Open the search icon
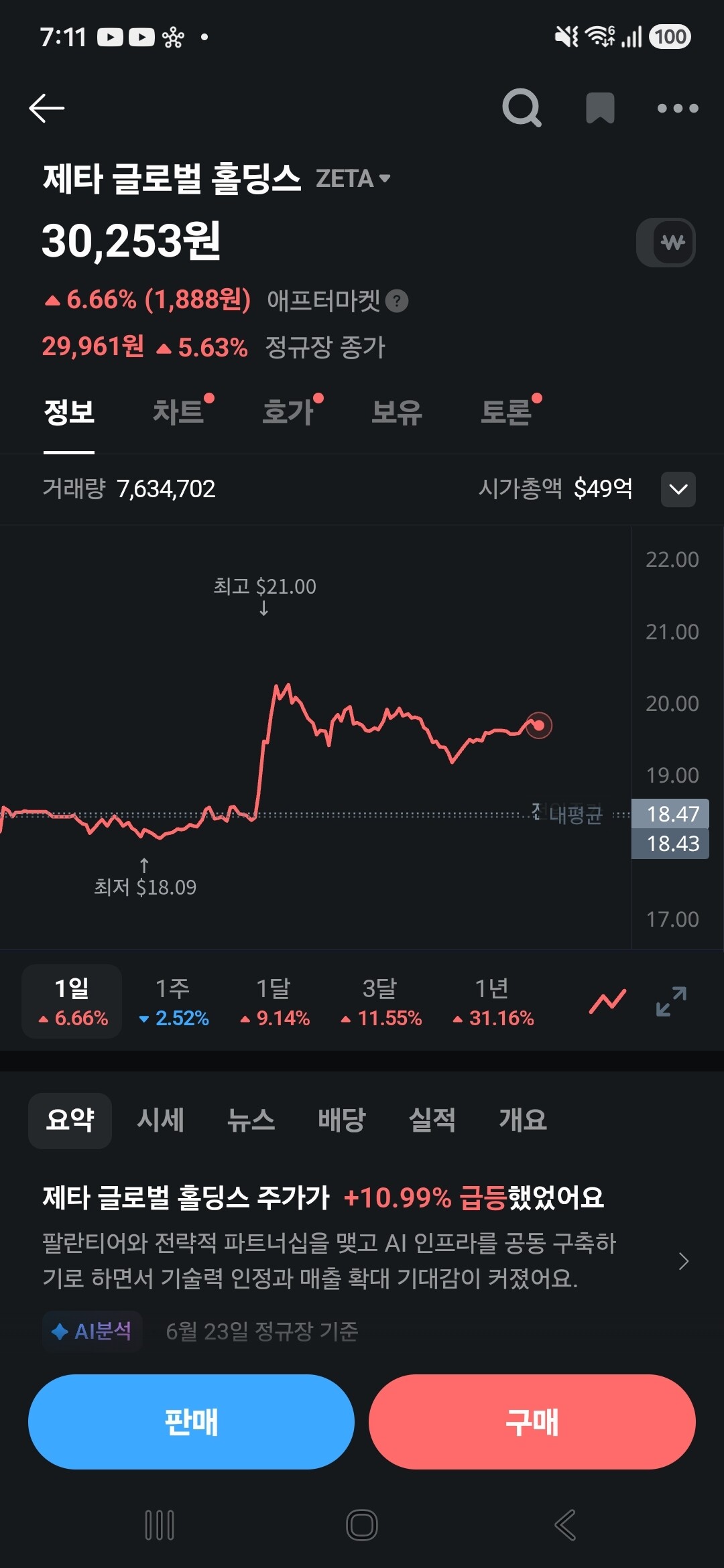 (522, 108)
